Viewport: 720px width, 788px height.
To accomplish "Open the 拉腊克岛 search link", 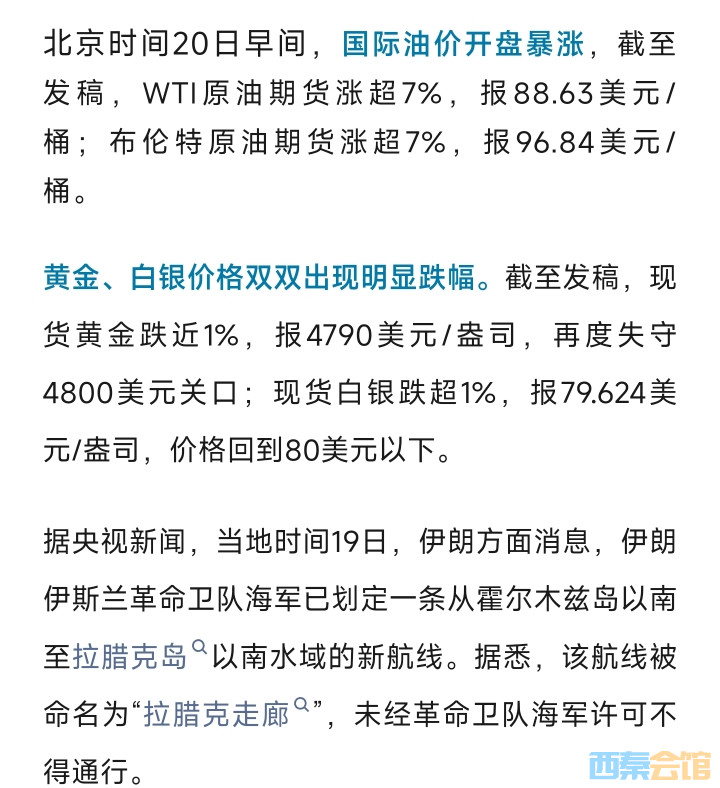I will [131, 658].
